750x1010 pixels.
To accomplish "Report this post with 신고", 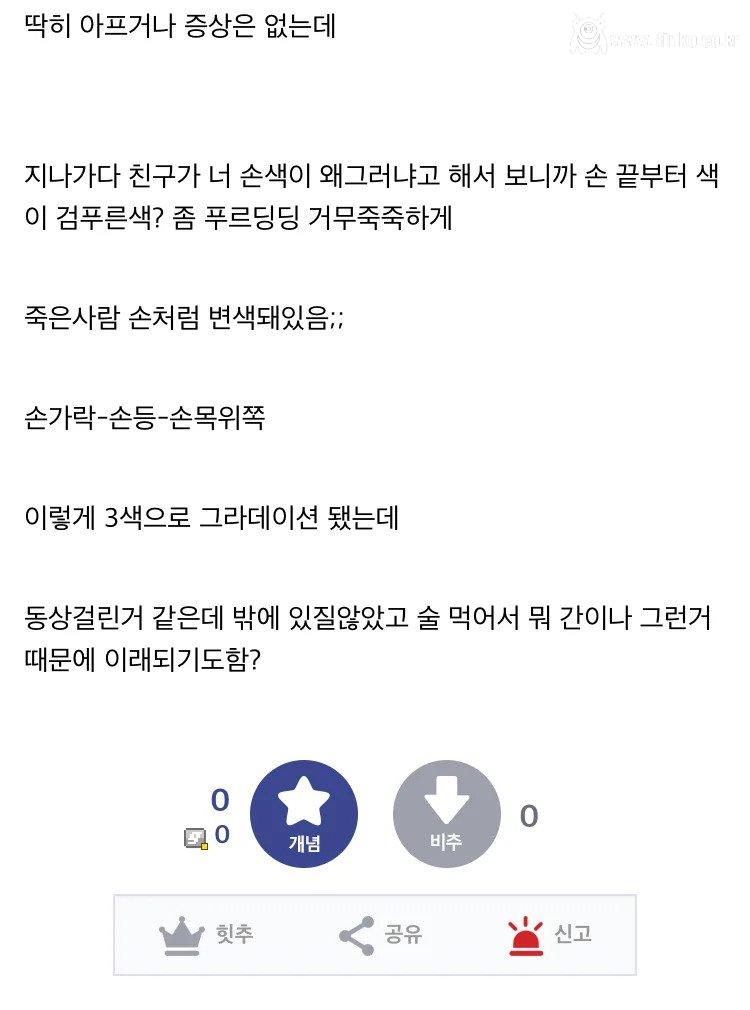I will coord(550,935).
